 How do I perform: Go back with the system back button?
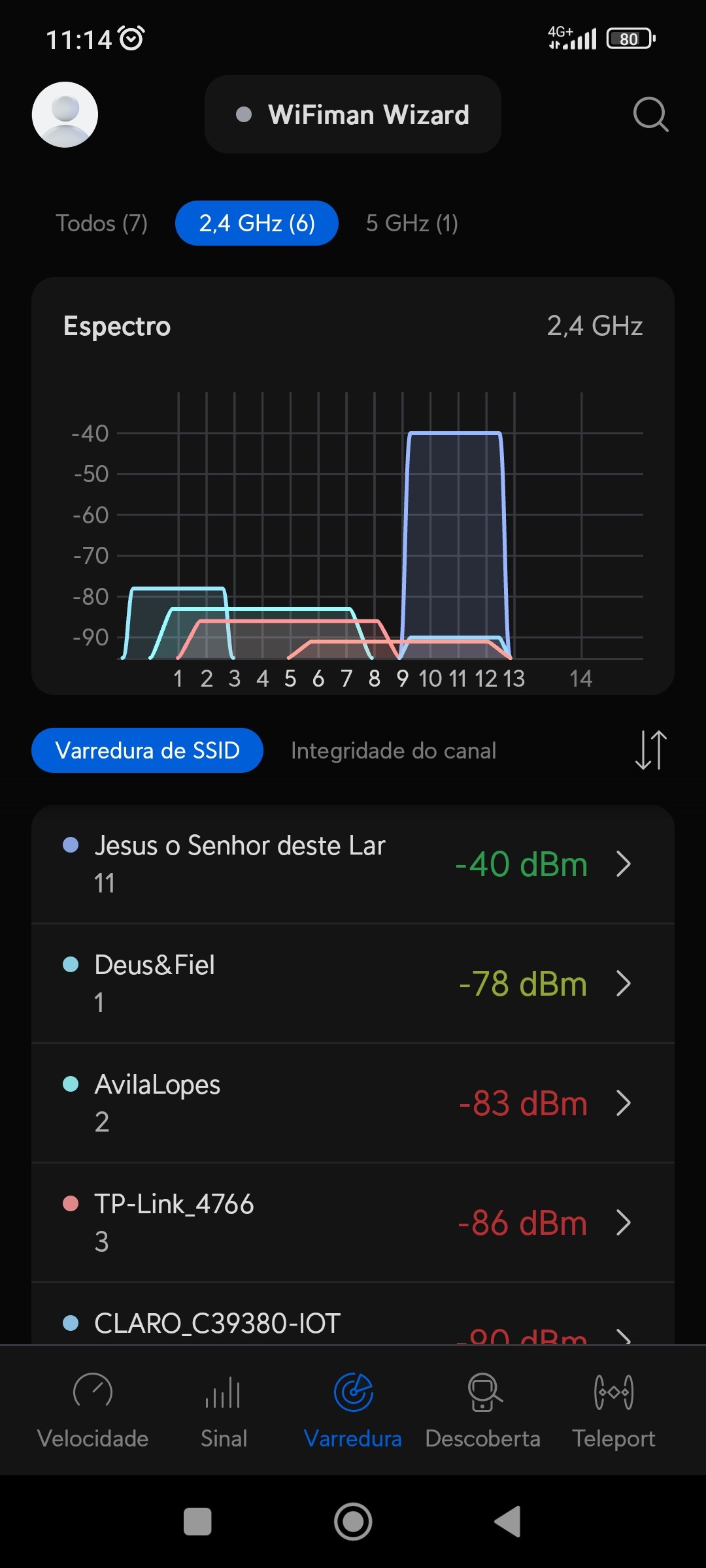(x=508, y=1522)
